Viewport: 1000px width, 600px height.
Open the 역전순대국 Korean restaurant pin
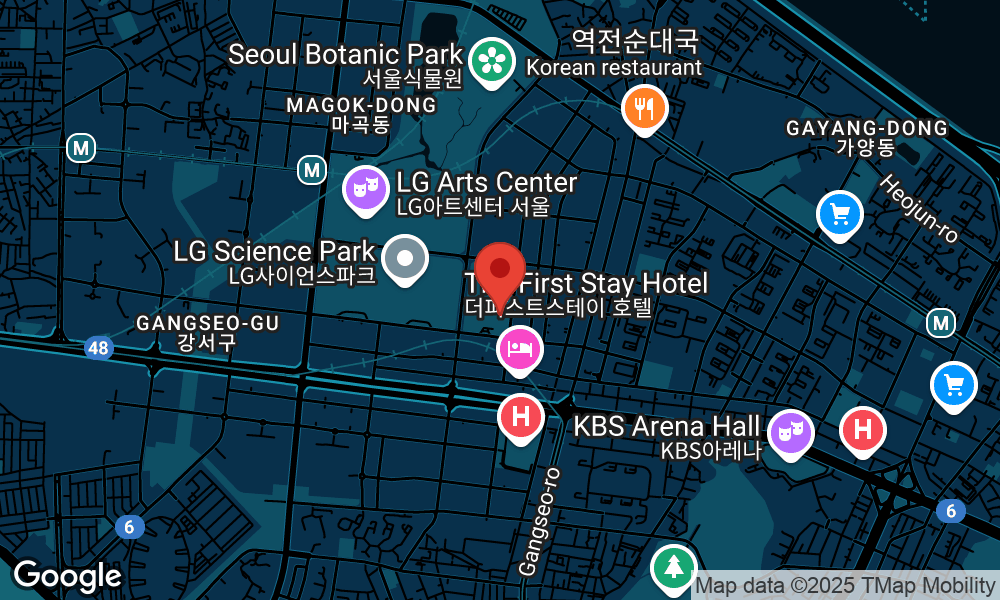point(644,107)
